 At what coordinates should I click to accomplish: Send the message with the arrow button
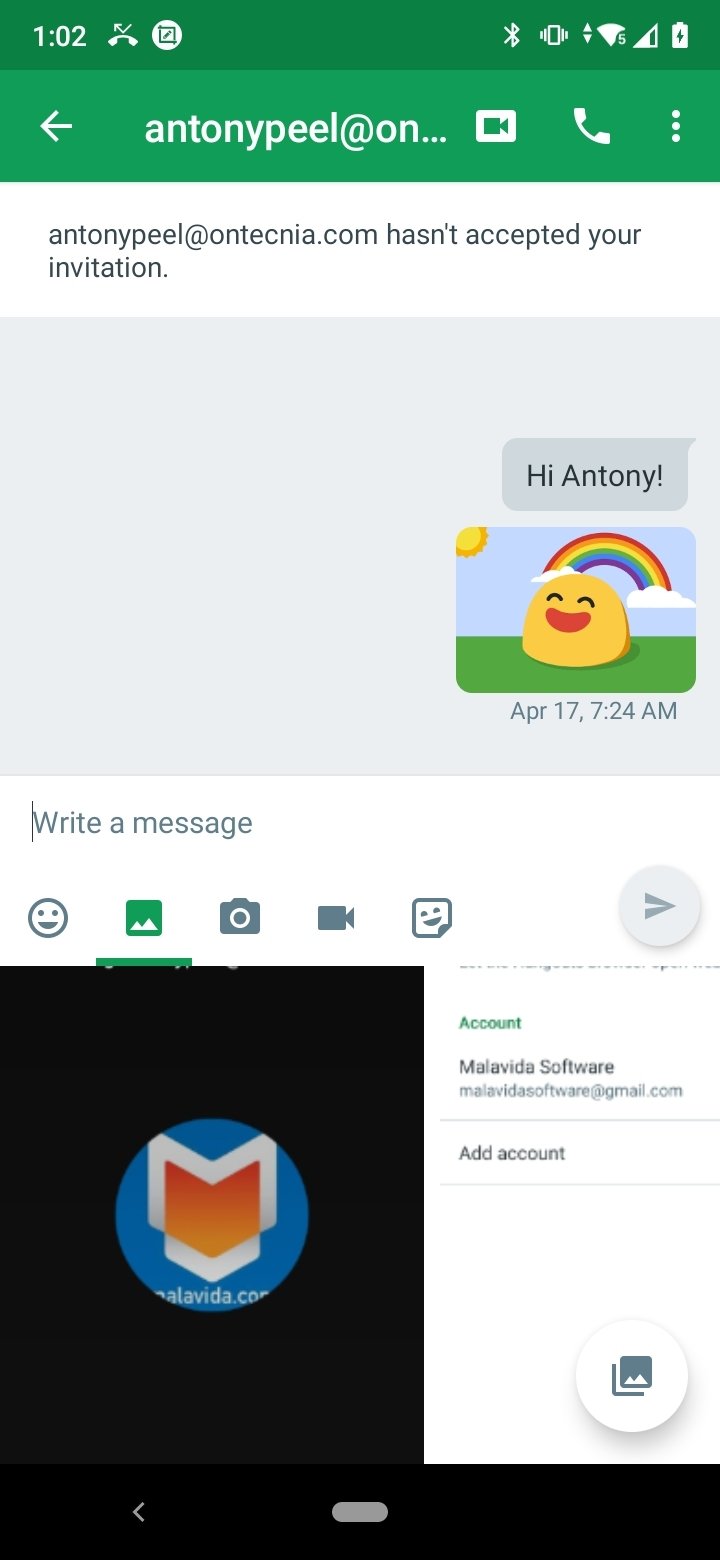click(659, 906)
